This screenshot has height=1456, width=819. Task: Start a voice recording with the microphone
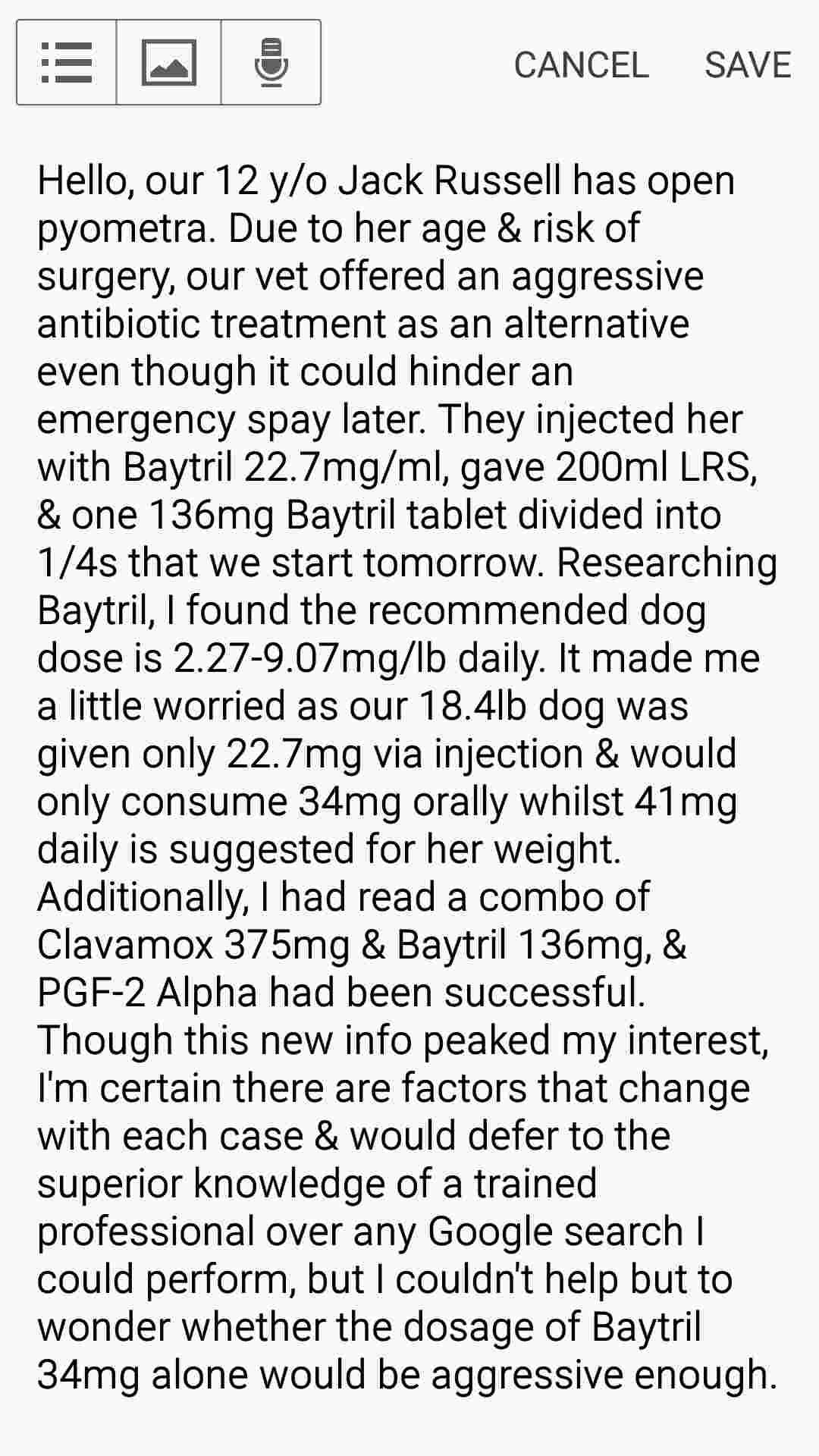click(271, 62)
